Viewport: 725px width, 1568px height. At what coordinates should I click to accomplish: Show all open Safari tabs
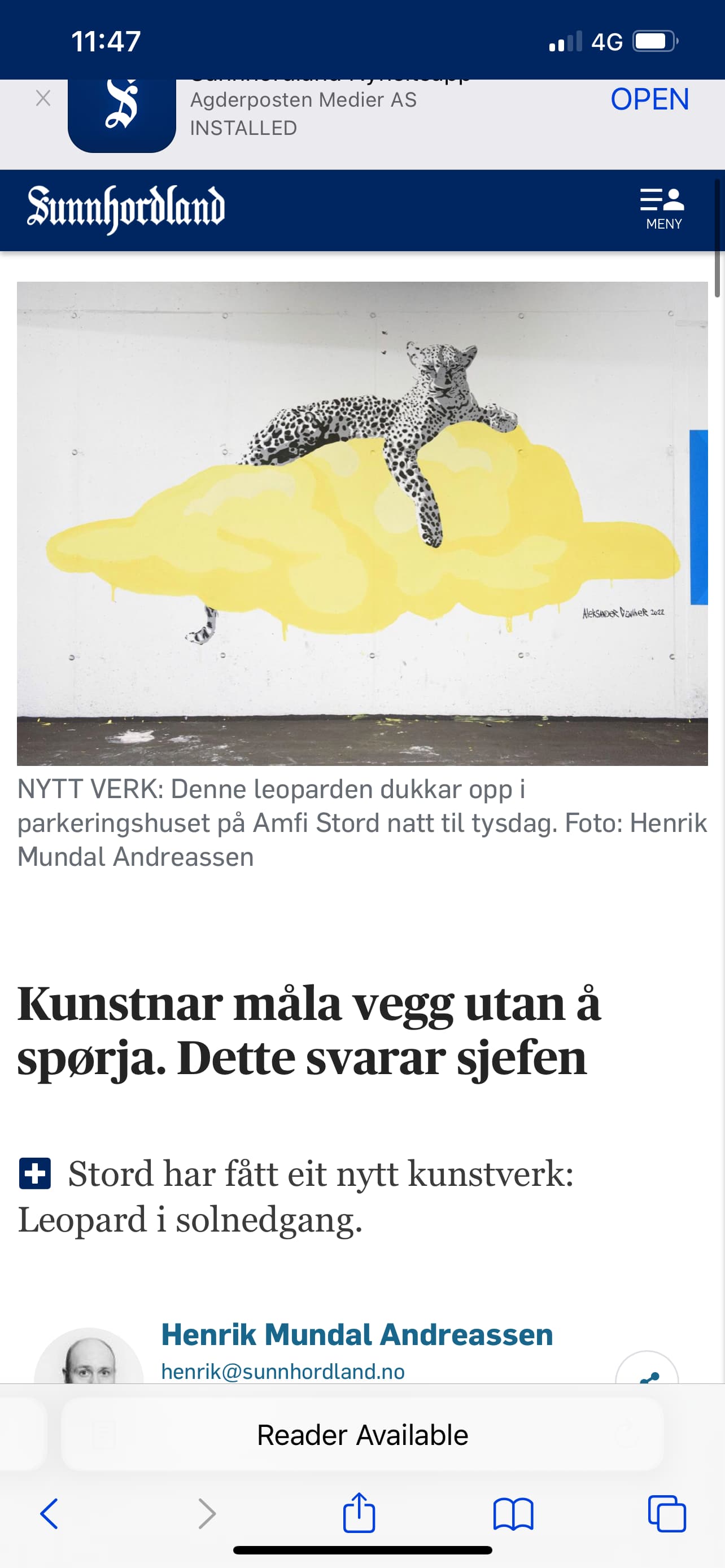[x=667, y=1513]
